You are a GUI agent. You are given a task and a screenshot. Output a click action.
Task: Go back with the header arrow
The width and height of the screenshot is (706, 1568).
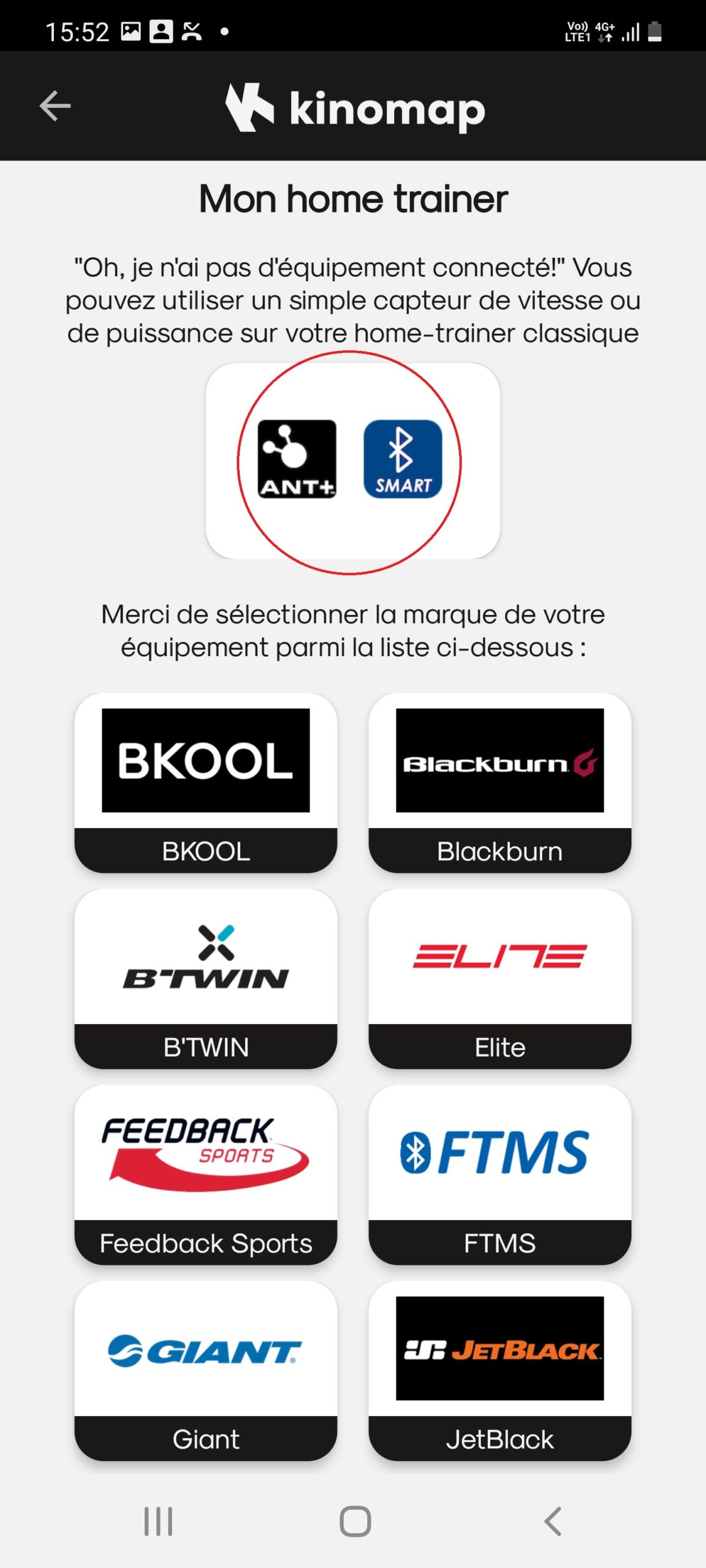click(55, 106)
